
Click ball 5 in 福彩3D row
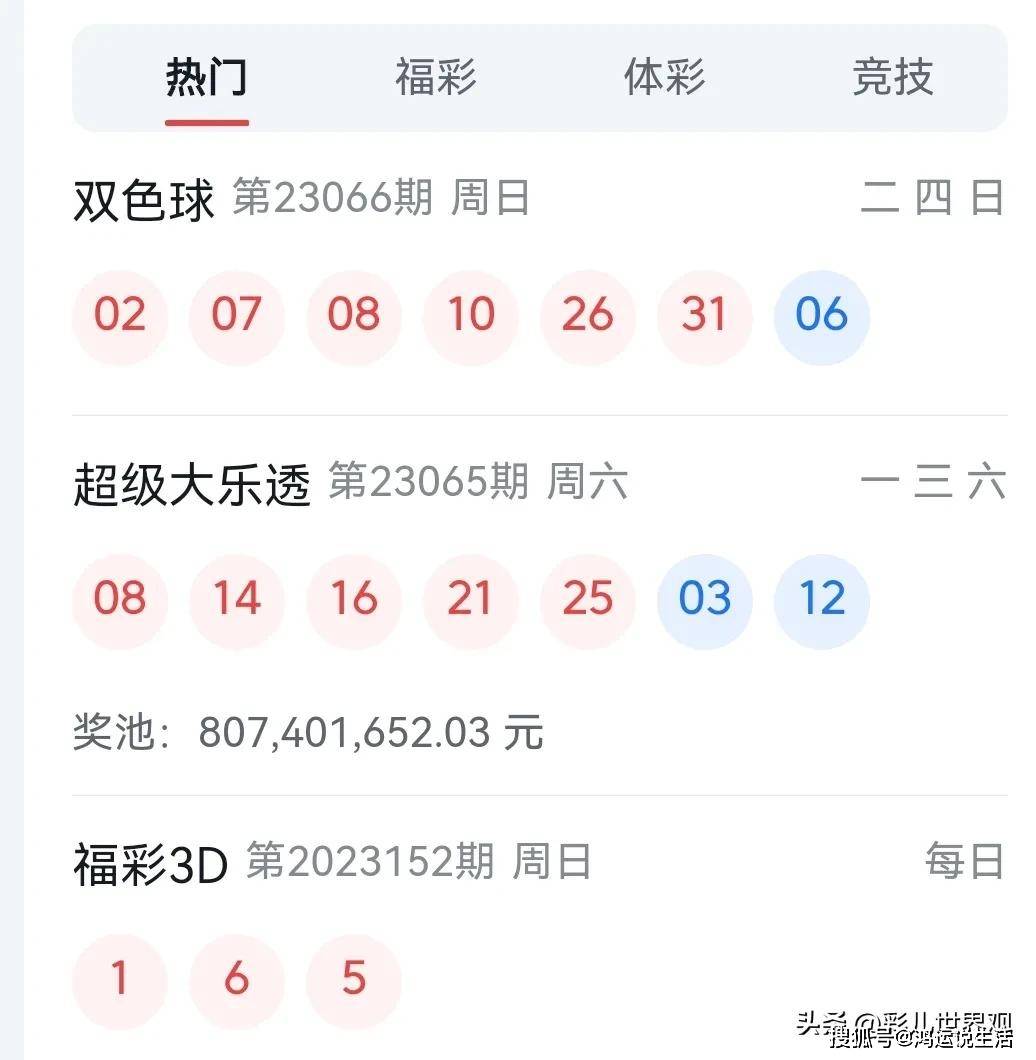[353, 980]
